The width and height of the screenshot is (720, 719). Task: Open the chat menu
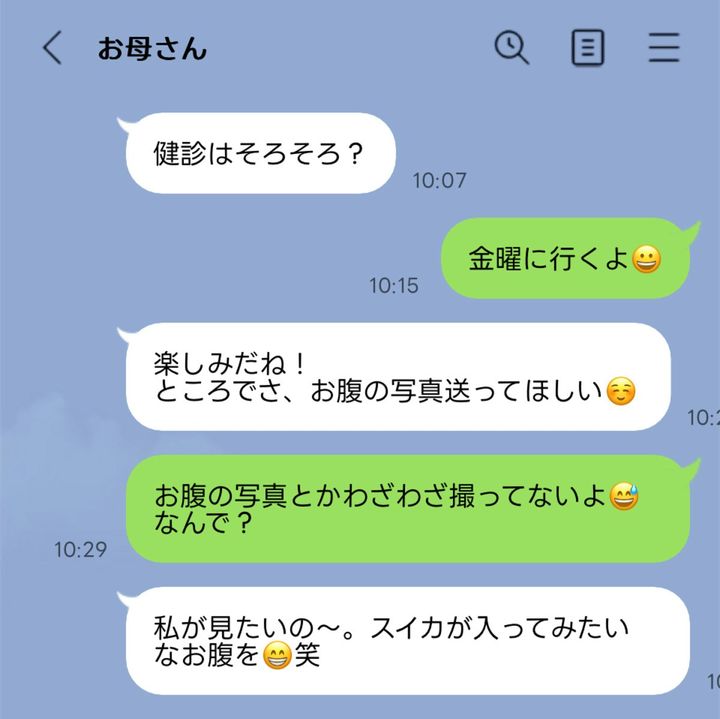pos(664,47)
